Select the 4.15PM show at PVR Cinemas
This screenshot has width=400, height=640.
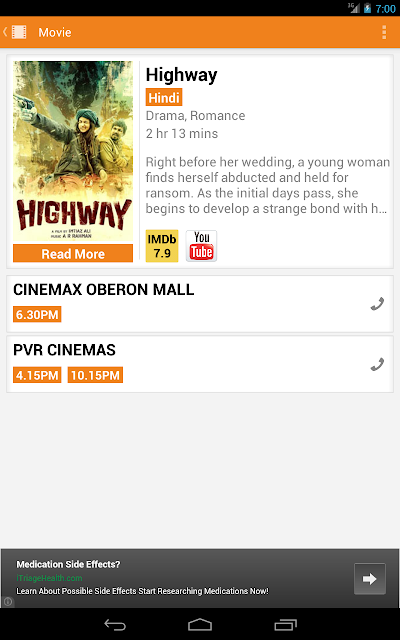pyautogui.click(x=37, y=375)
